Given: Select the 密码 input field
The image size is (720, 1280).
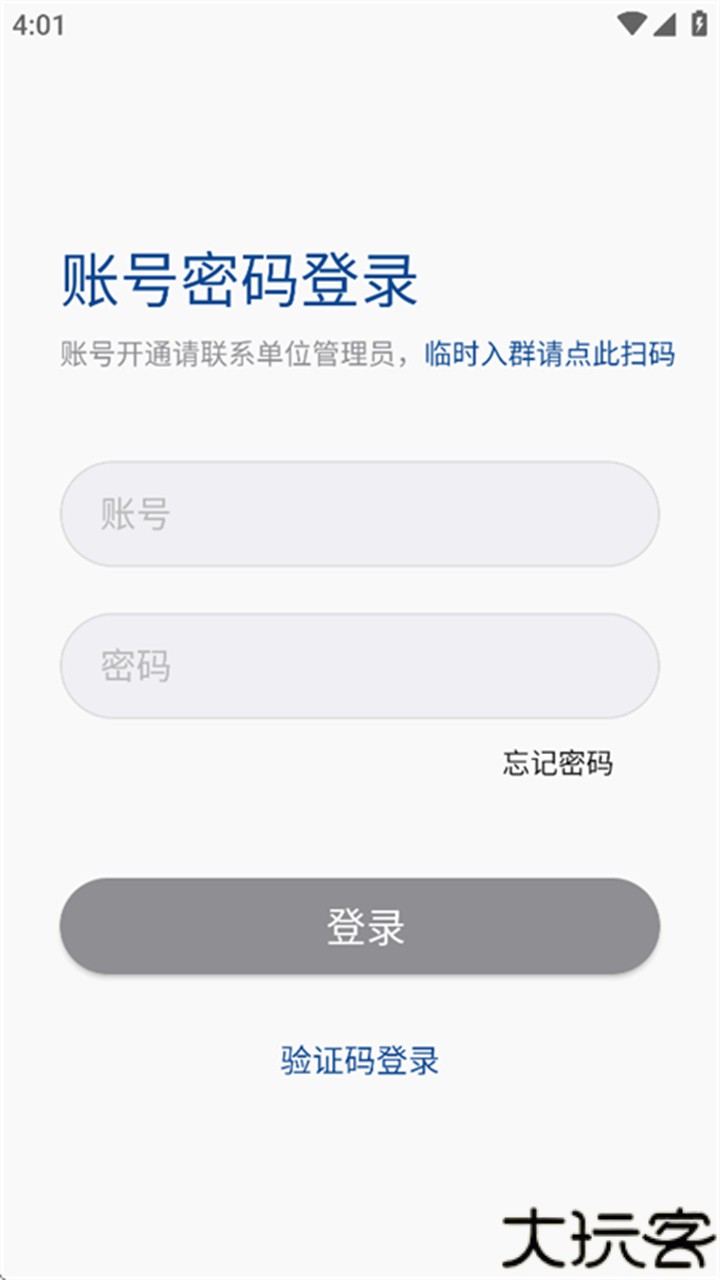Looking at the screenshot, I should click(360, 665).
